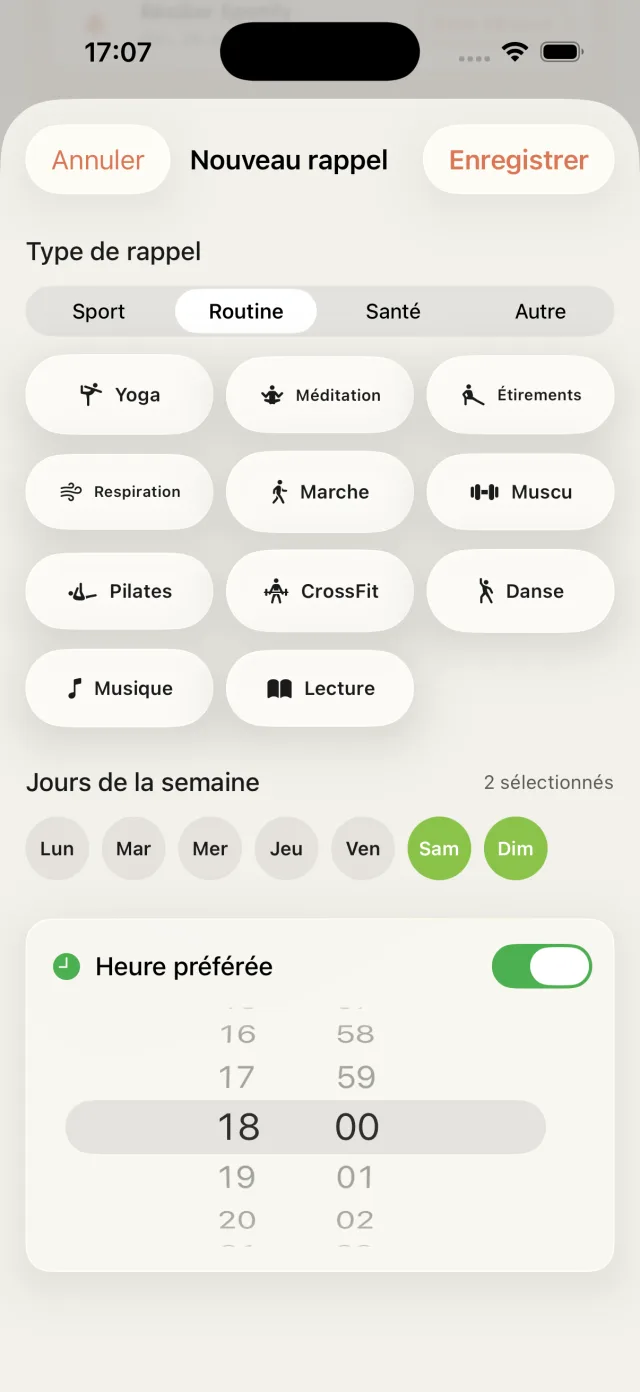This screenshot has height=1392, width=640.
Task: Add Lun to the selected days
Action: point(57,849)
